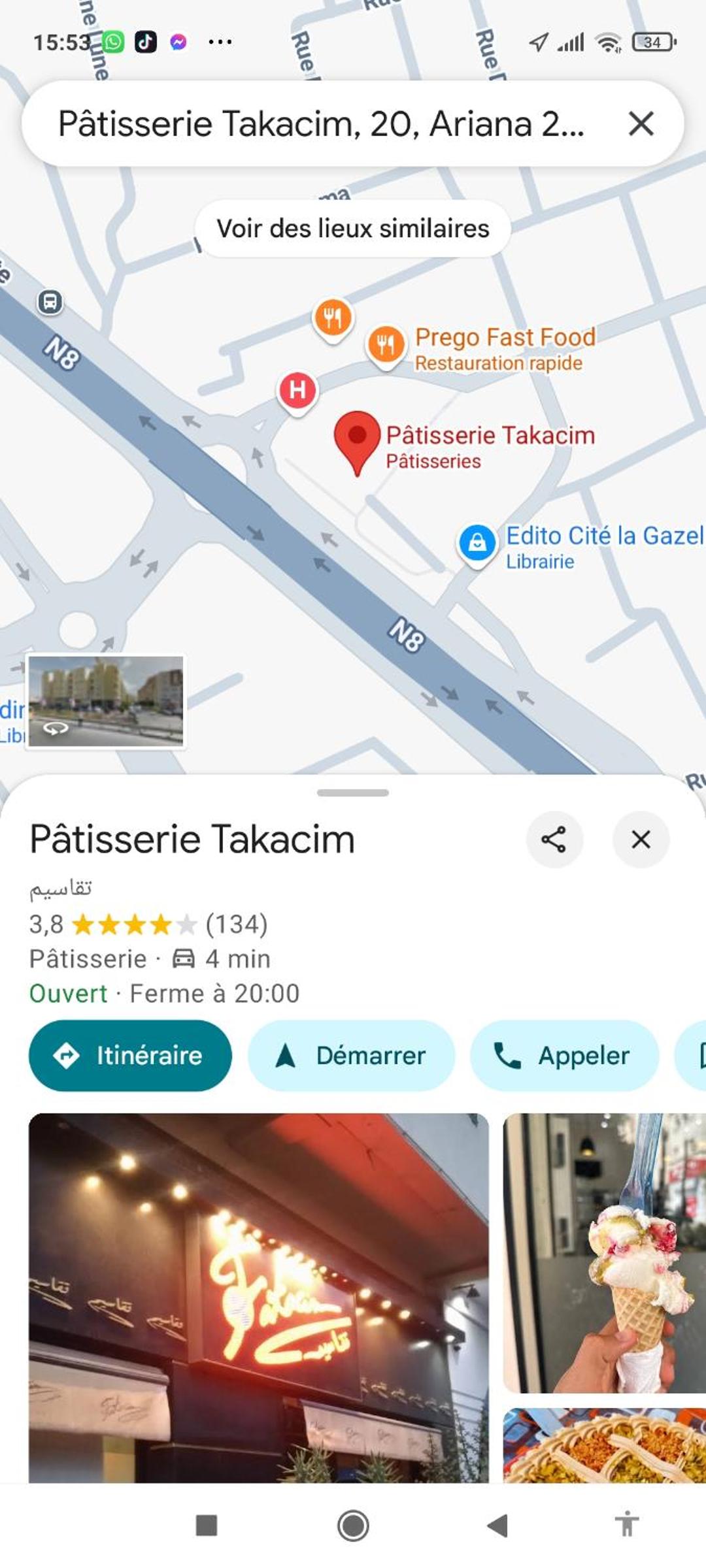Image resolution: width=706 pixels, height=1568 pixels.
Task: Open the ice cream cone photo
Action: (605, 1252)
